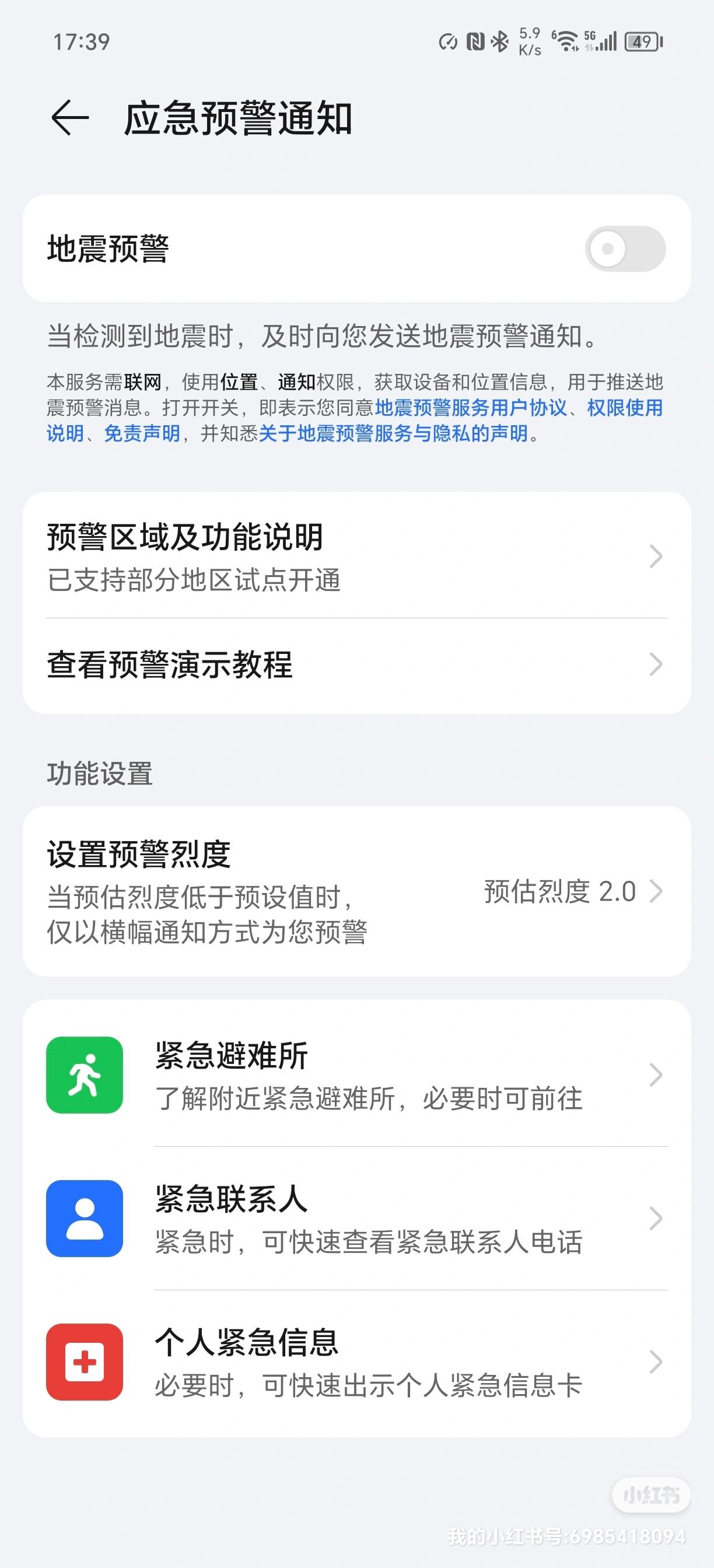Enable the 地震预警 earthquake alert switch
Screen dimensions: 714x1568
(x=625, y=250)
